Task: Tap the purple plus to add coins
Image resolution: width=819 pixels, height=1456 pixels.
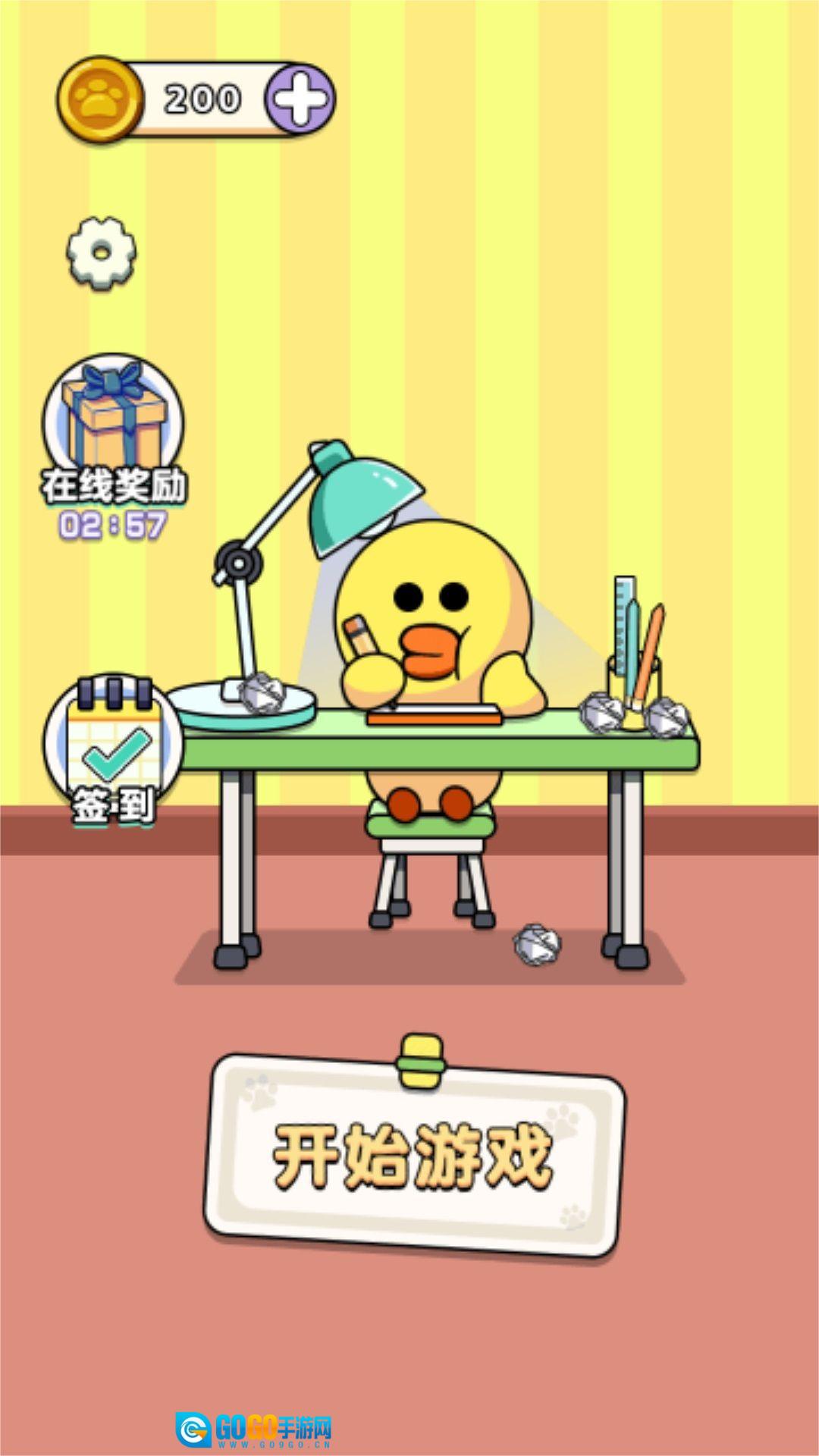Action: (300, 99)
